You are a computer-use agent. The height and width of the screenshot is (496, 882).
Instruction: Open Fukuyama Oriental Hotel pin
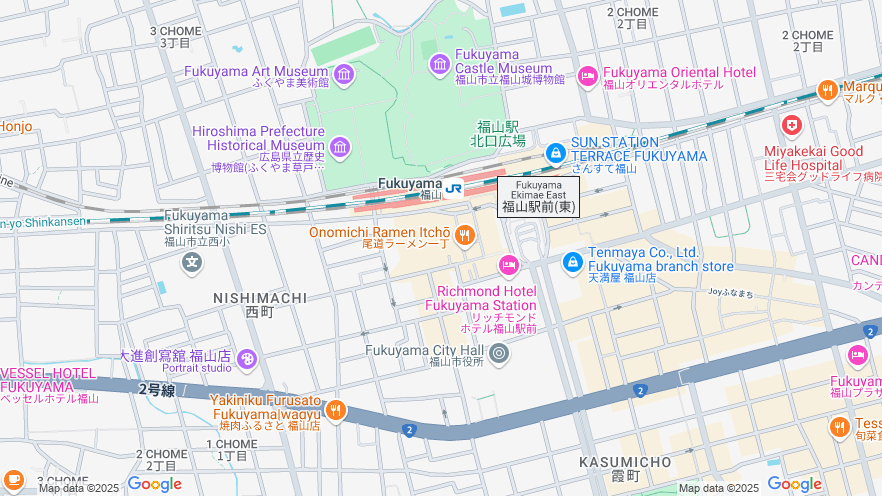(587, 75)
